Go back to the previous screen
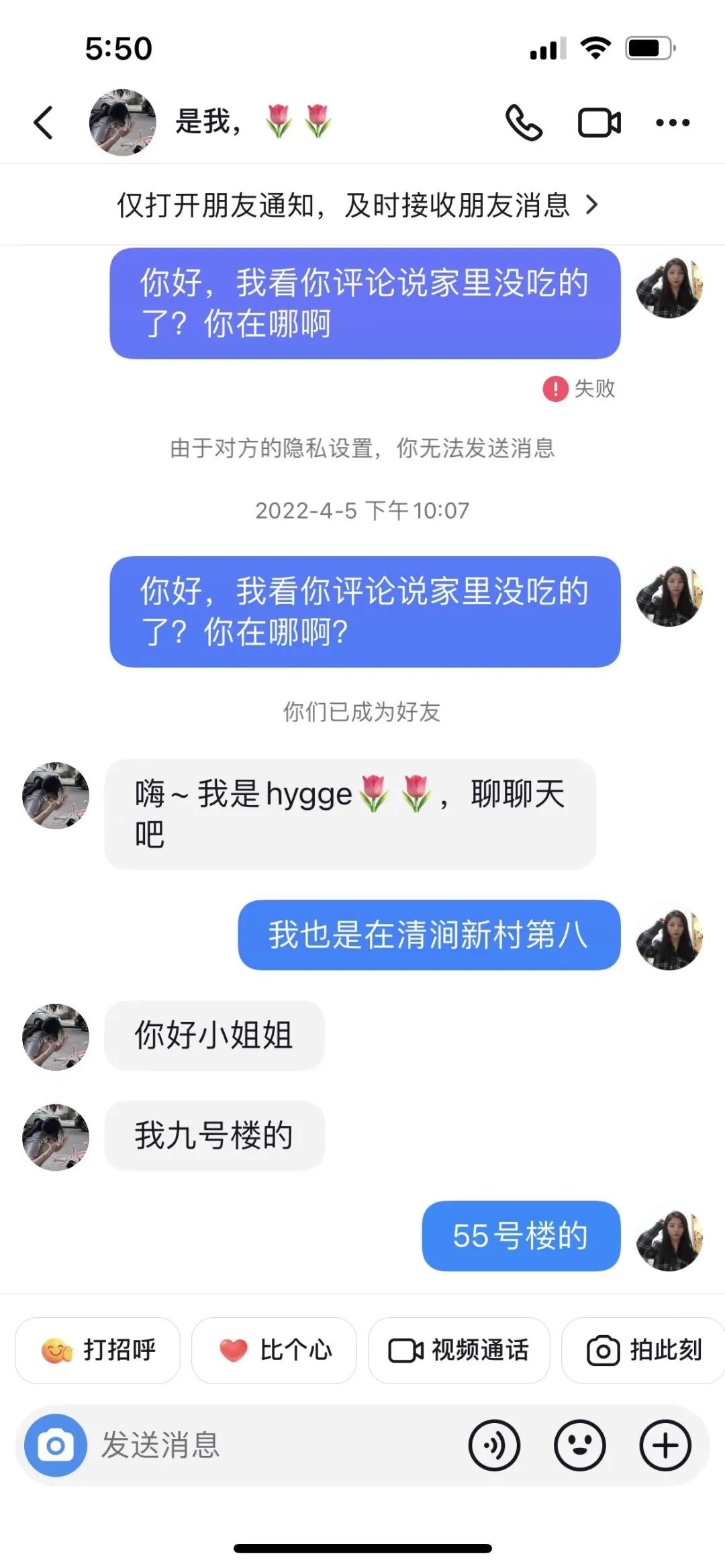This screenshot has width=725, height=1568. point(44,123)
